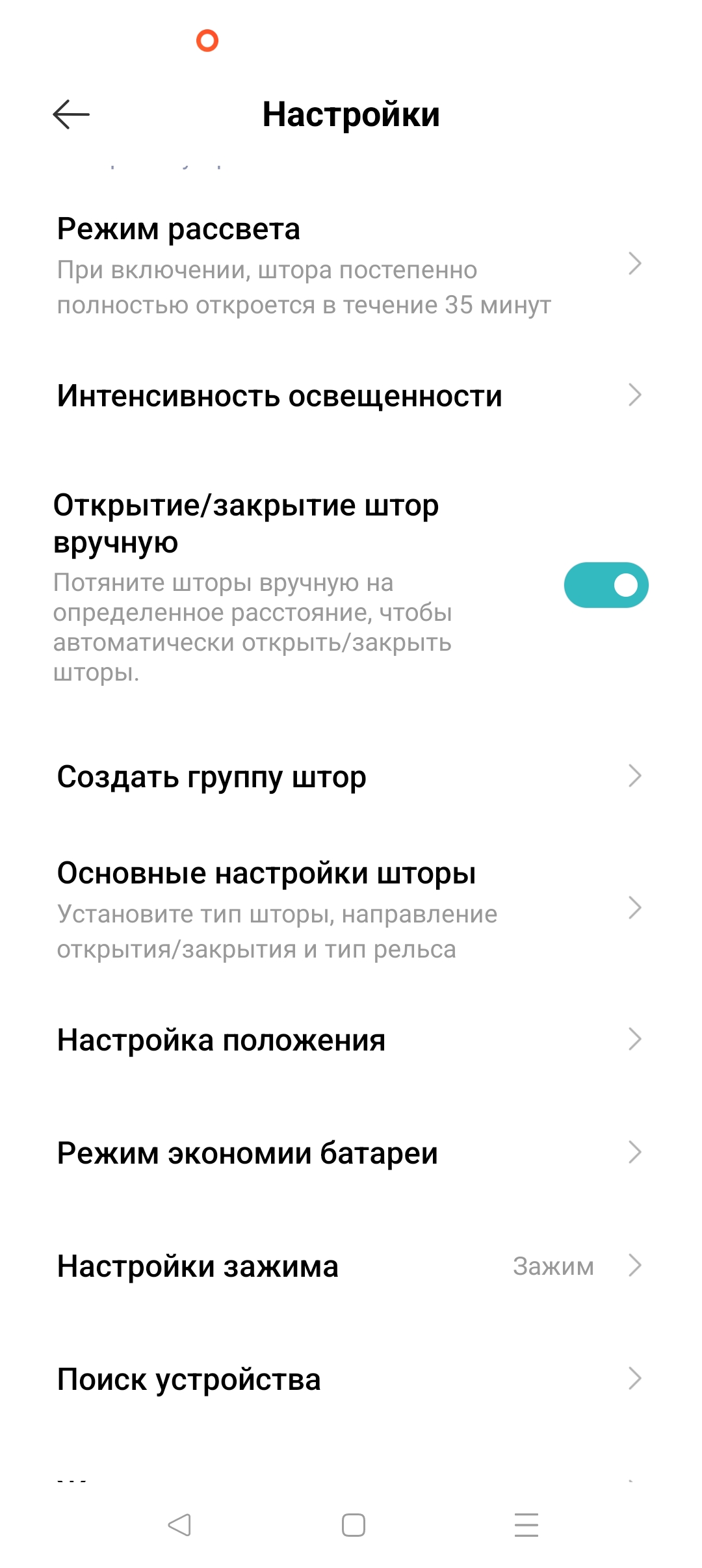
Task: Tap the system home button
Action: [x=353, y=1525]
